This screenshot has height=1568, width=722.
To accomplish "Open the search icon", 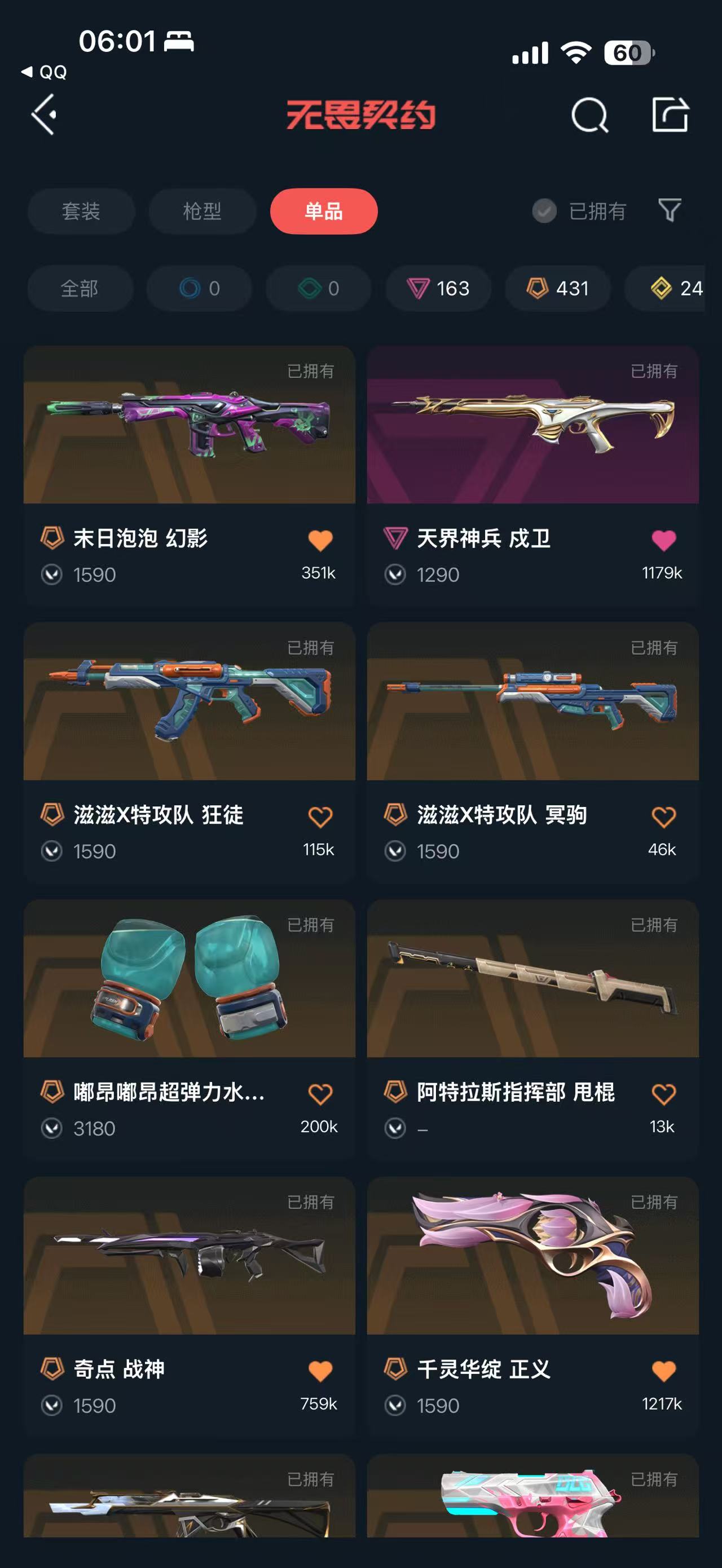I will click(x=589, y=114).
